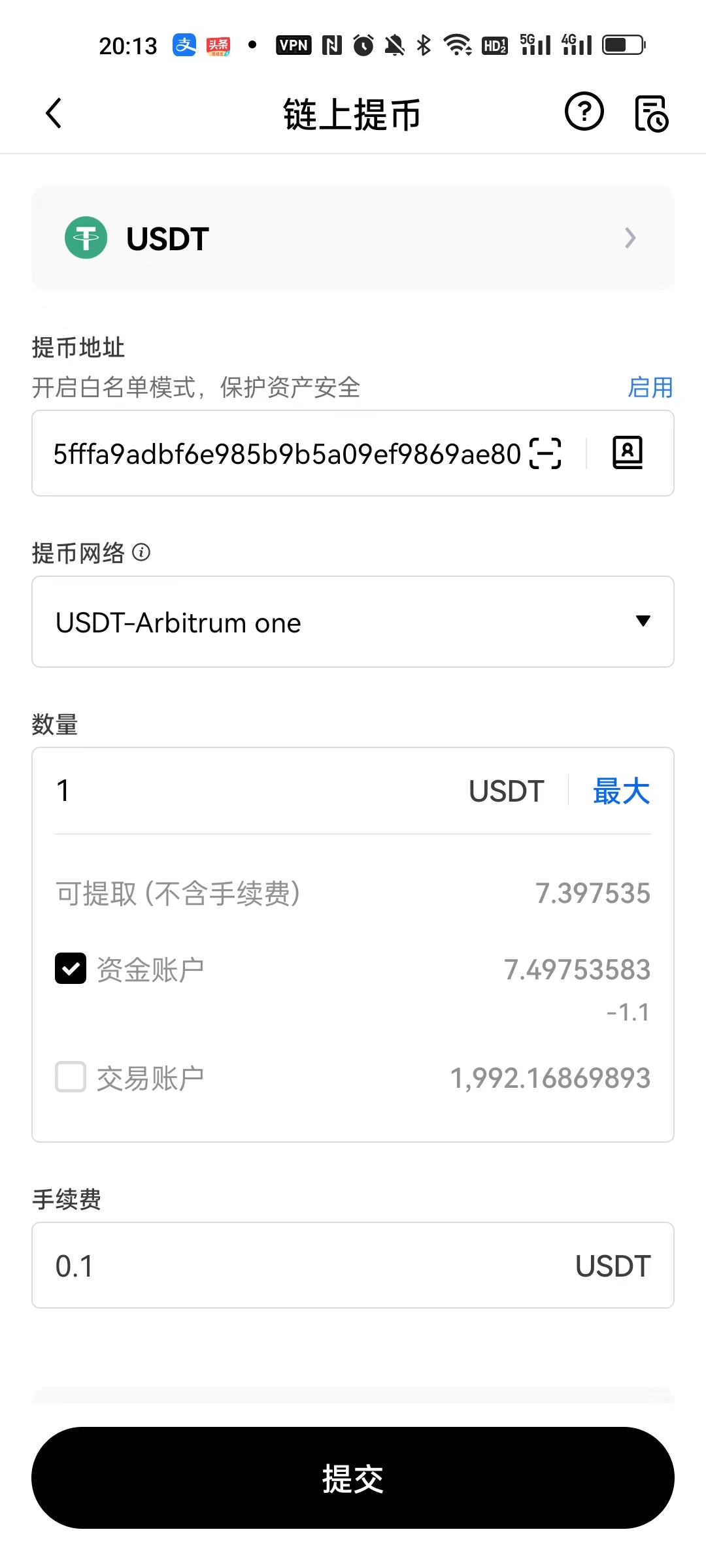Open the address book icon
The height and width of the screenshot is (1568, 706).
628,453
